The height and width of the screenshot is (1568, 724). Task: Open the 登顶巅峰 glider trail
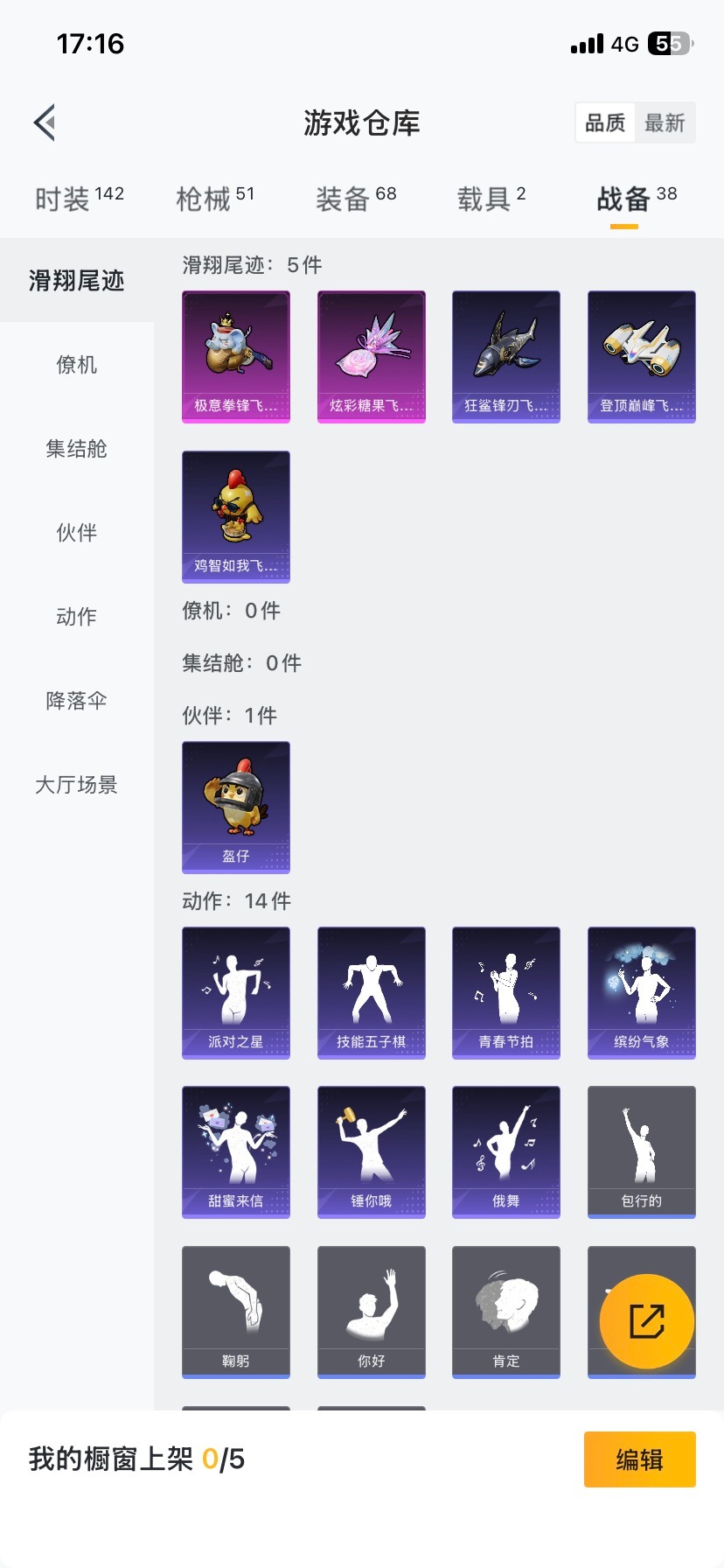pos(641,355)
